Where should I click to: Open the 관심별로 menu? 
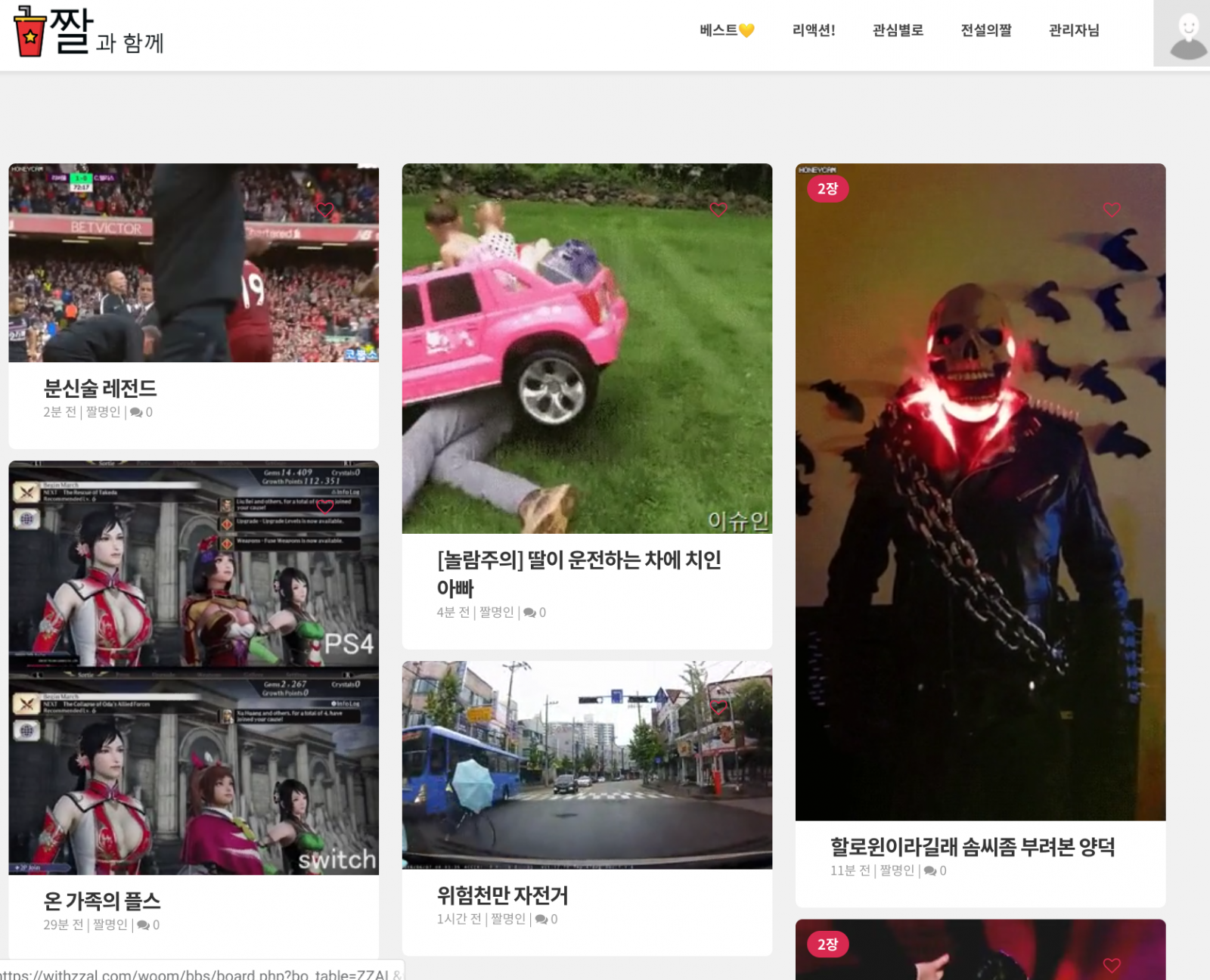click(x=898, y=30)
